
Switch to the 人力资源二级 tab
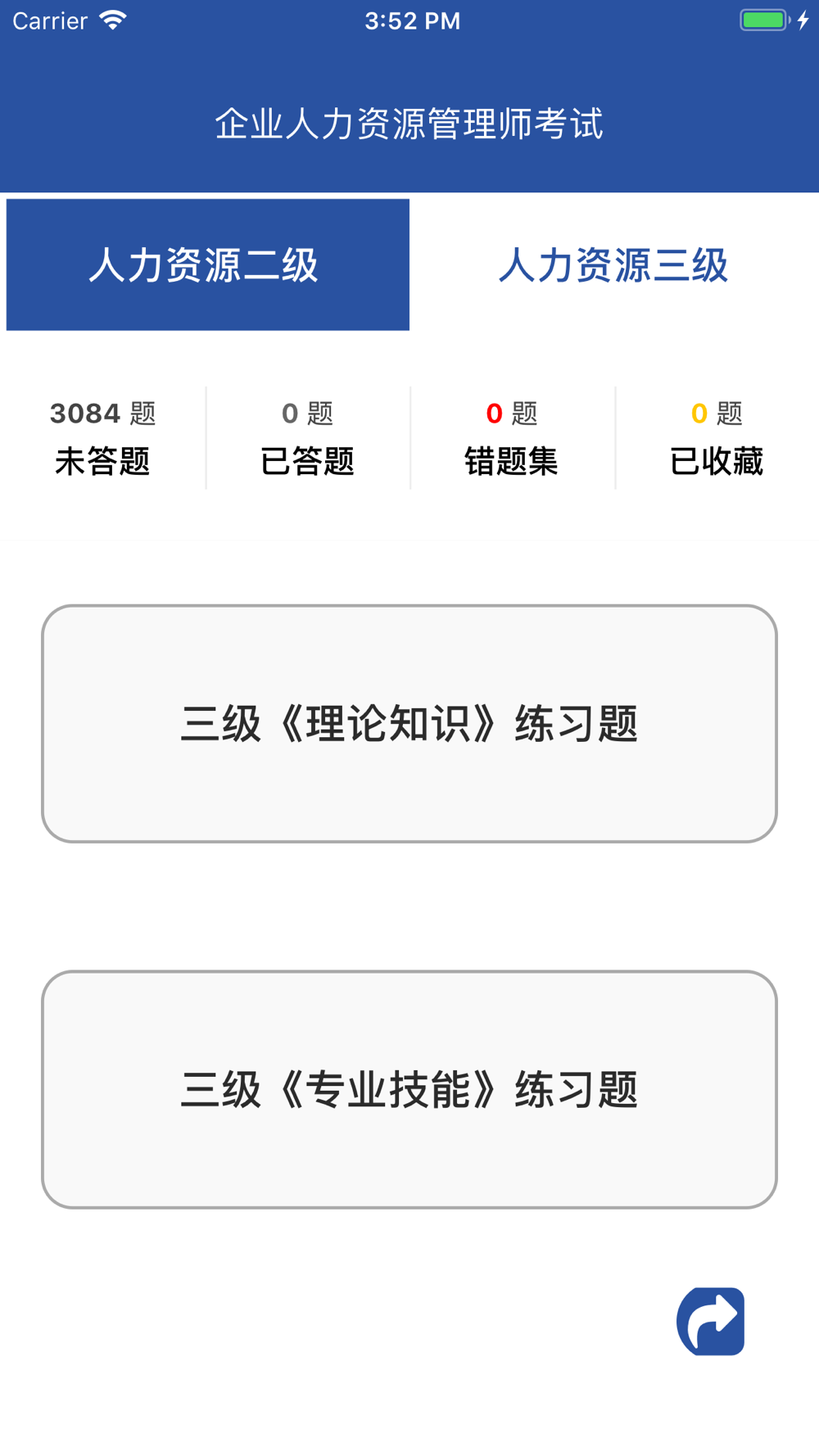208,265
